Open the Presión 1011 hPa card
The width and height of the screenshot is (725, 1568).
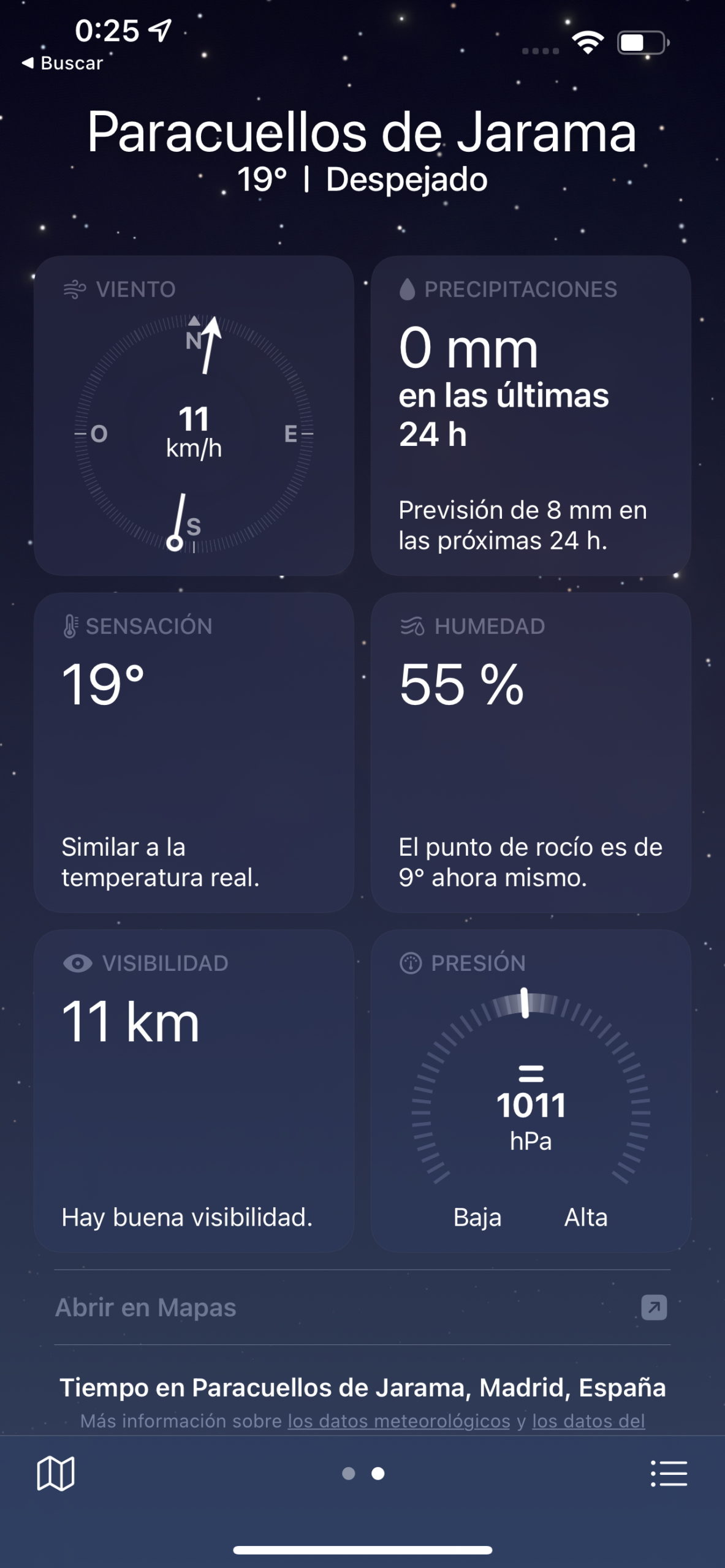(531, 1091)
